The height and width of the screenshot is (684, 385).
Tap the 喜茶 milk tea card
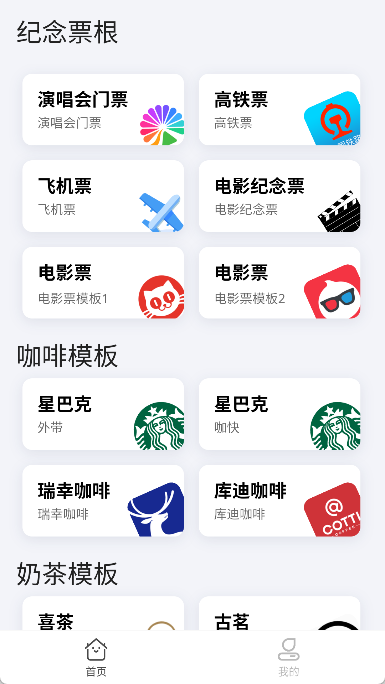click(103, 613)
